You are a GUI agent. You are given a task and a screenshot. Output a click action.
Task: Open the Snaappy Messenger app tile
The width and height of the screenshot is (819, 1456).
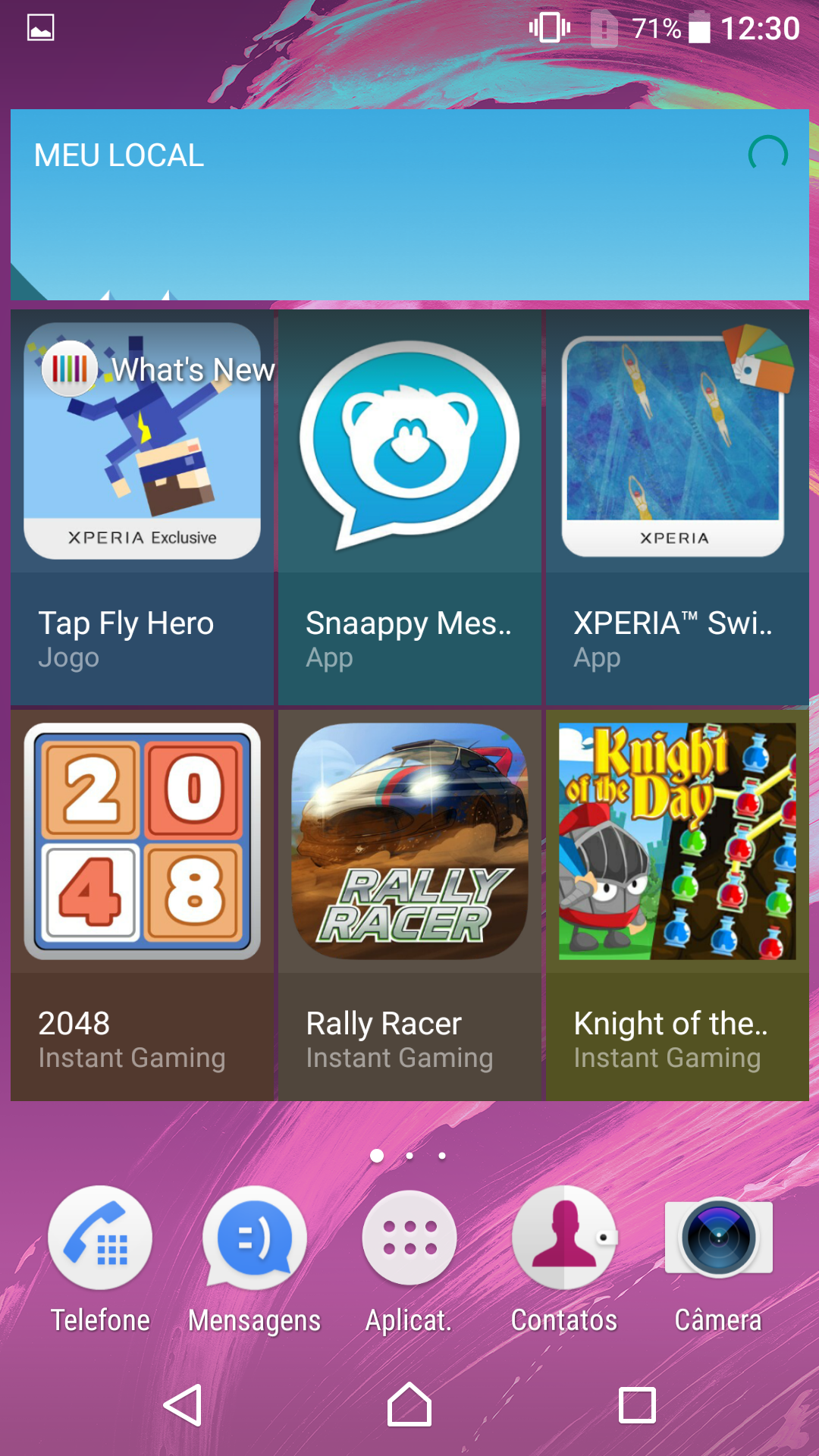coord(409,508)
